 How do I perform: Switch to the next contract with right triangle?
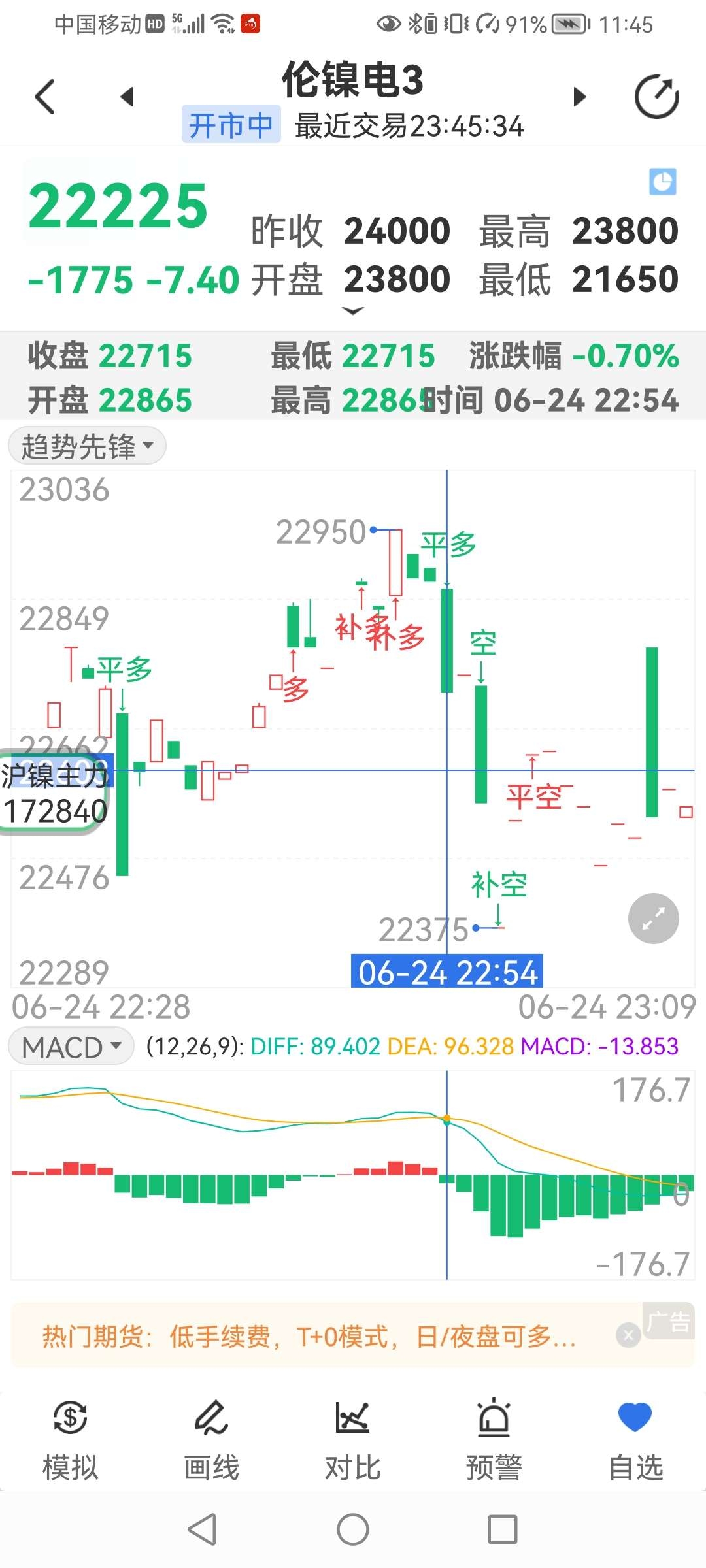coord(579,97)
